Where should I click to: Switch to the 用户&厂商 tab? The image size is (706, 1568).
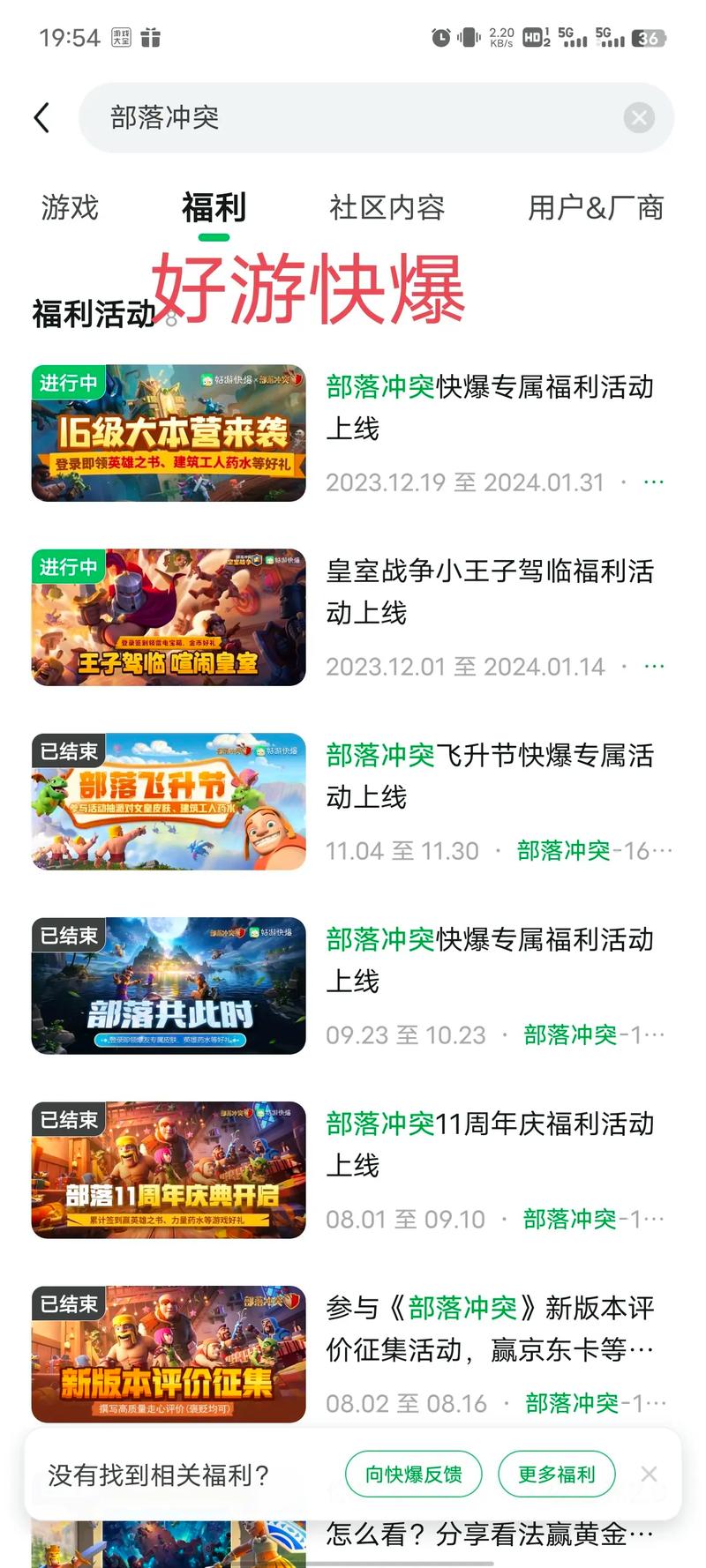pyautogui.click(x=593, y=208)
